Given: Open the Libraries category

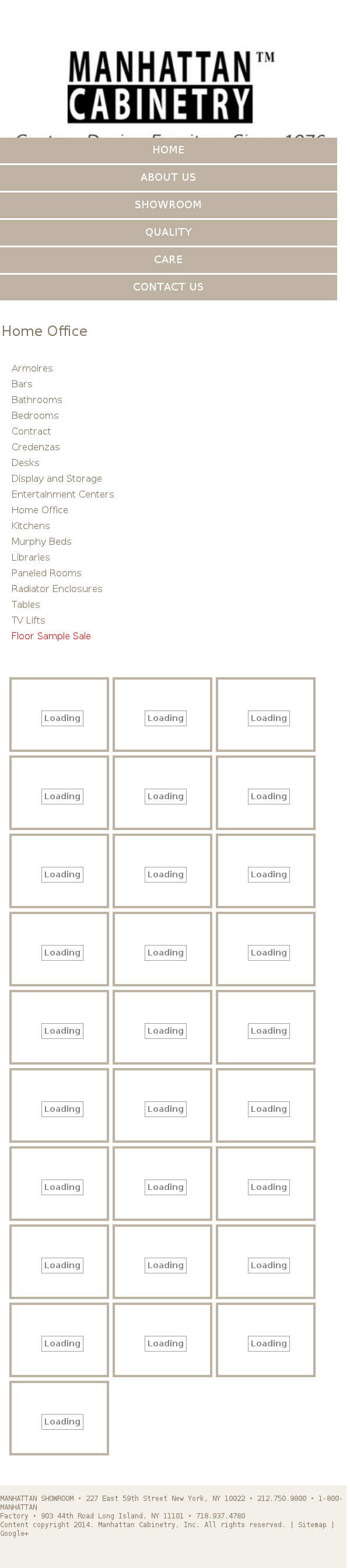Looking at the screenshot, I should click(30, 558).
